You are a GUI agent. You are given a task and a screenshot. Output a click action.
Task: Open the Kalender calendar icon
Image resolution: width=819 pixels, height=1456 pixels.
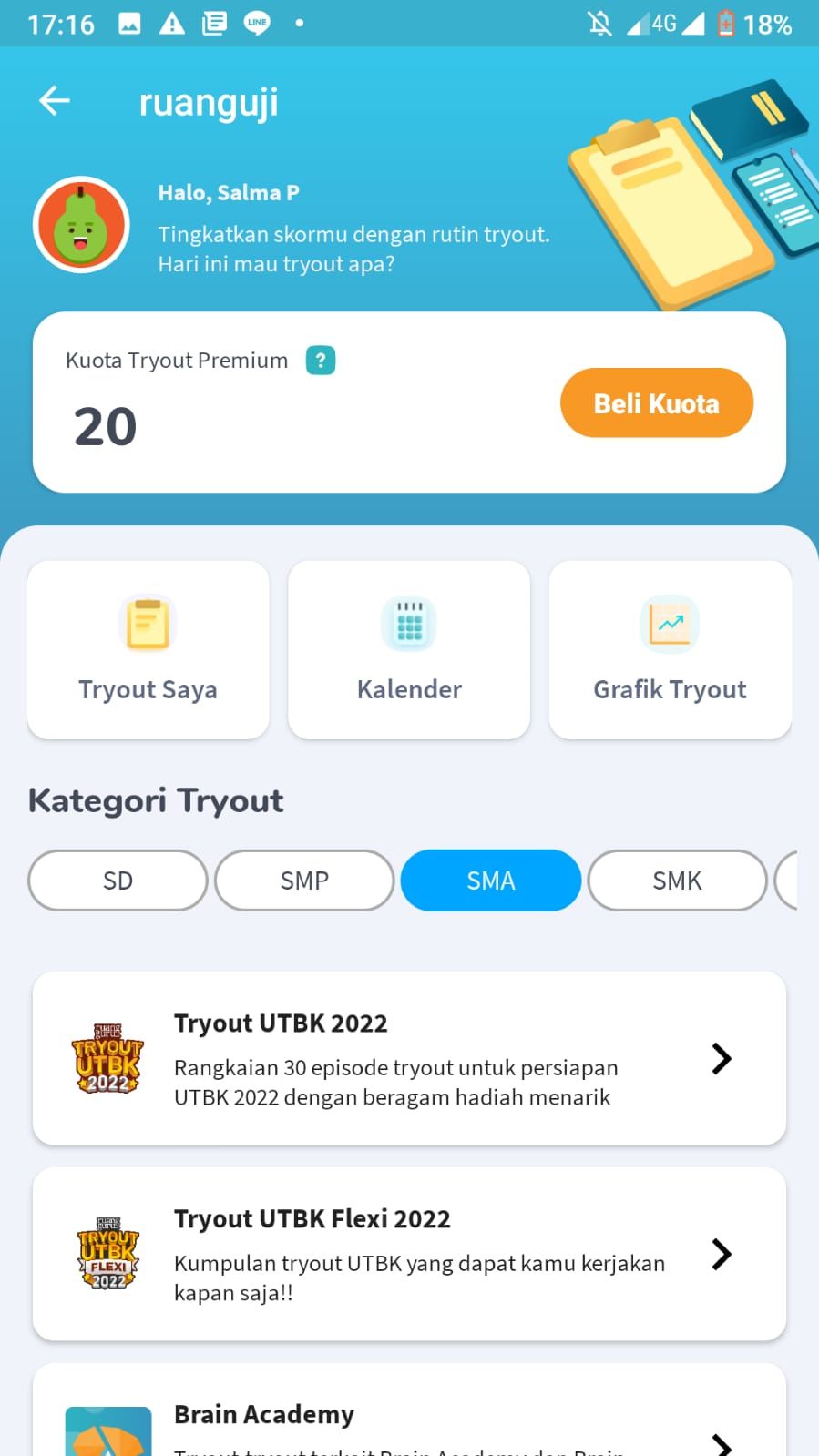[408, 624]
